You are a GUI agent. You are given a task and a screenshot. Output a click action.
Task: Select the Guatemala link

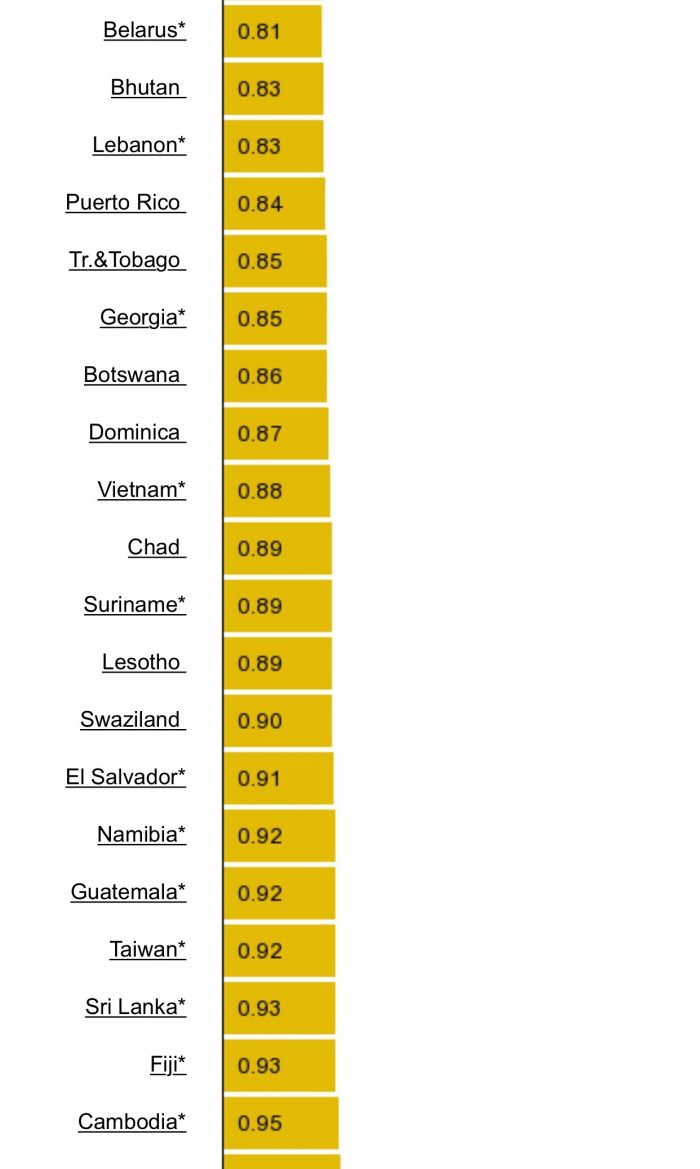(128, 892)
